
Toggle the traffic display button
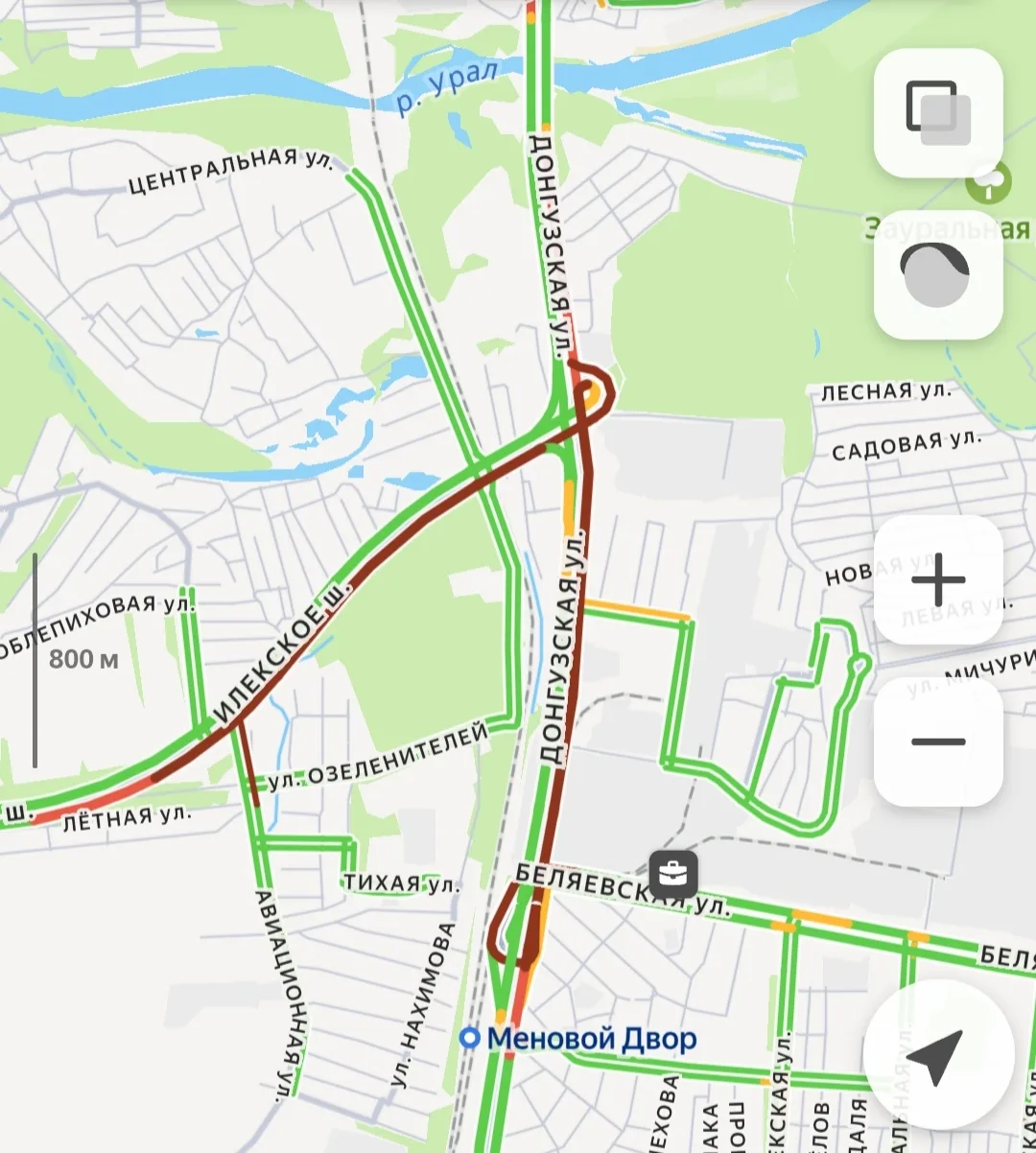(x=937, y=275)
